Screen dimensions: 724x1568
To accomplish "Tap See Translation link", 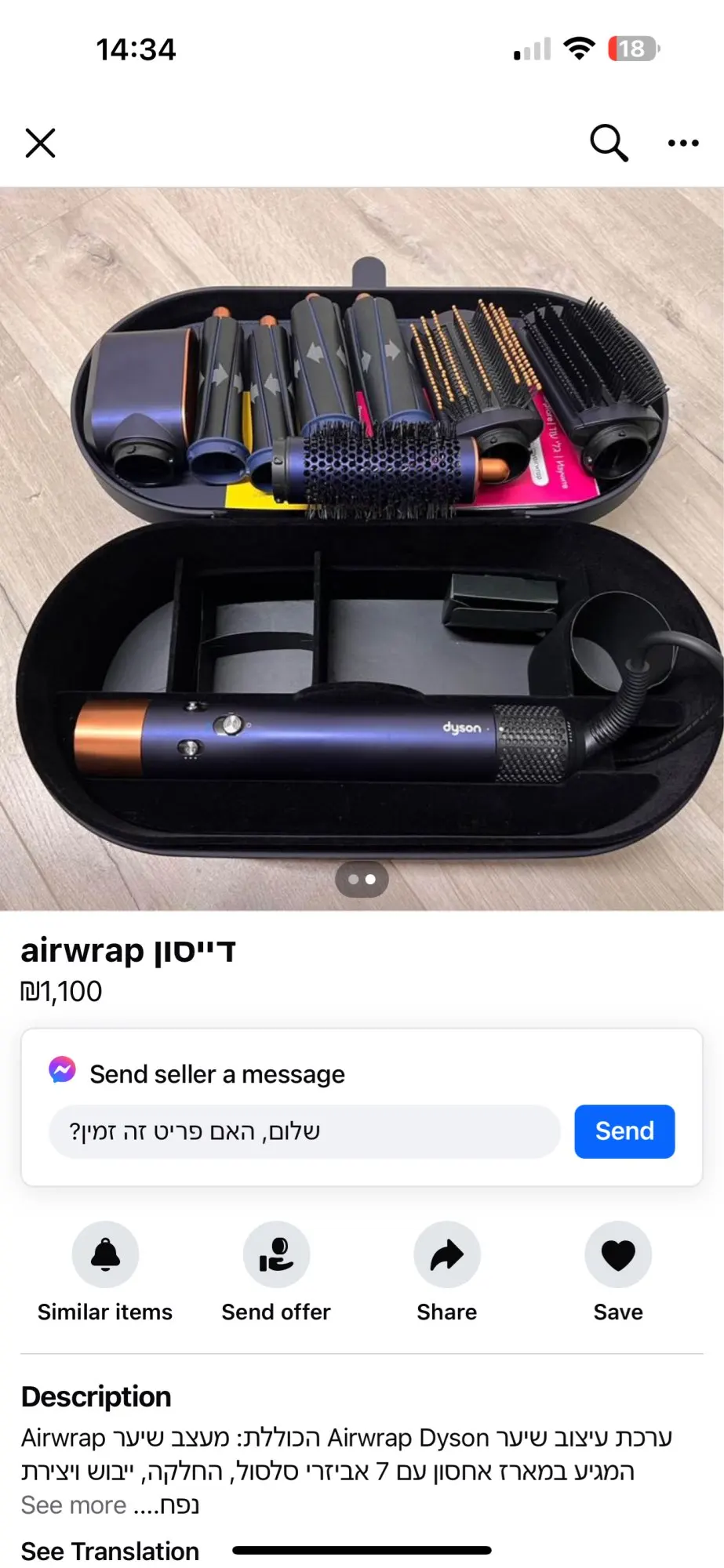I will [110, 1551].
